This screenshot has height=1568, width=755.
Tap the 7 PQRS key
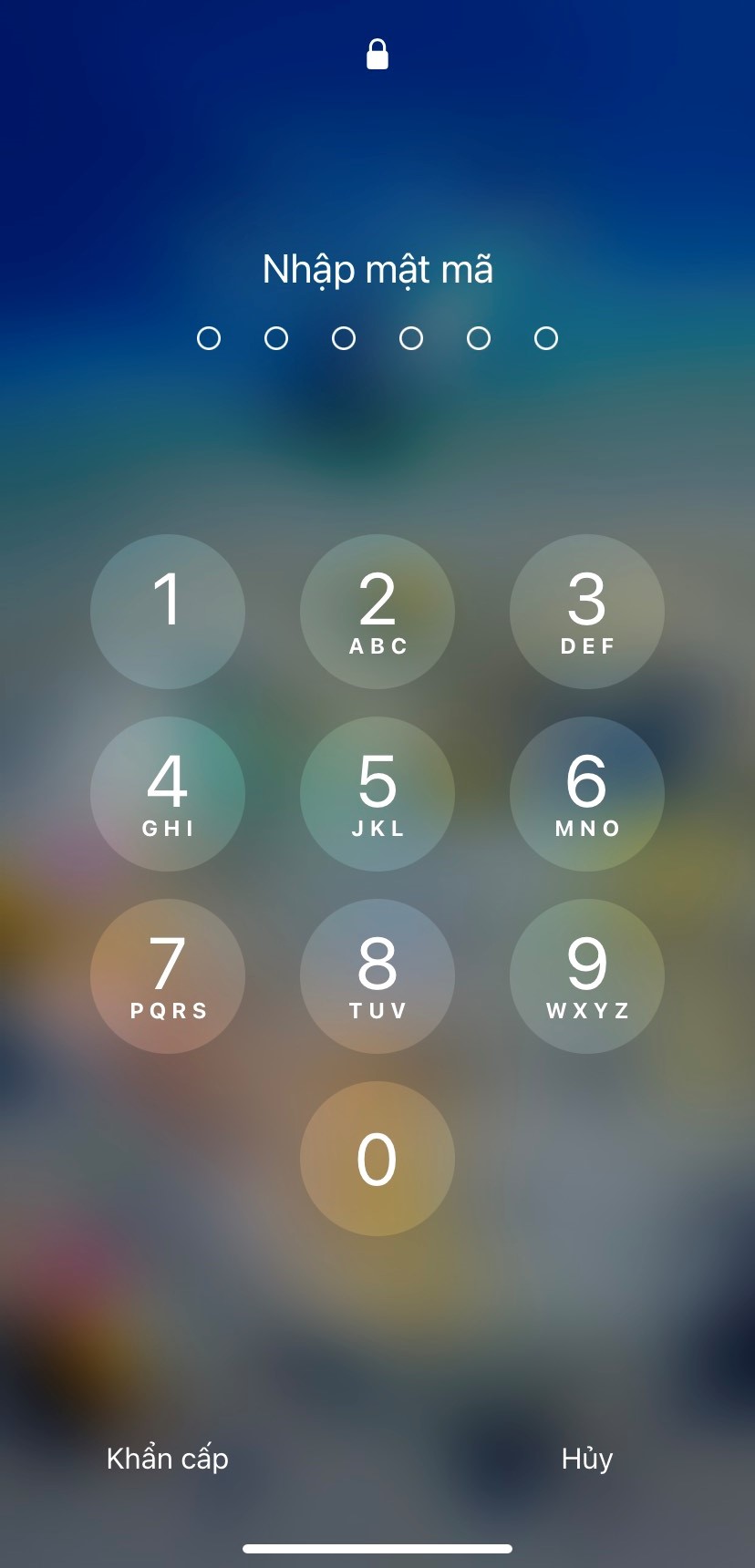[x=168, y=976]
